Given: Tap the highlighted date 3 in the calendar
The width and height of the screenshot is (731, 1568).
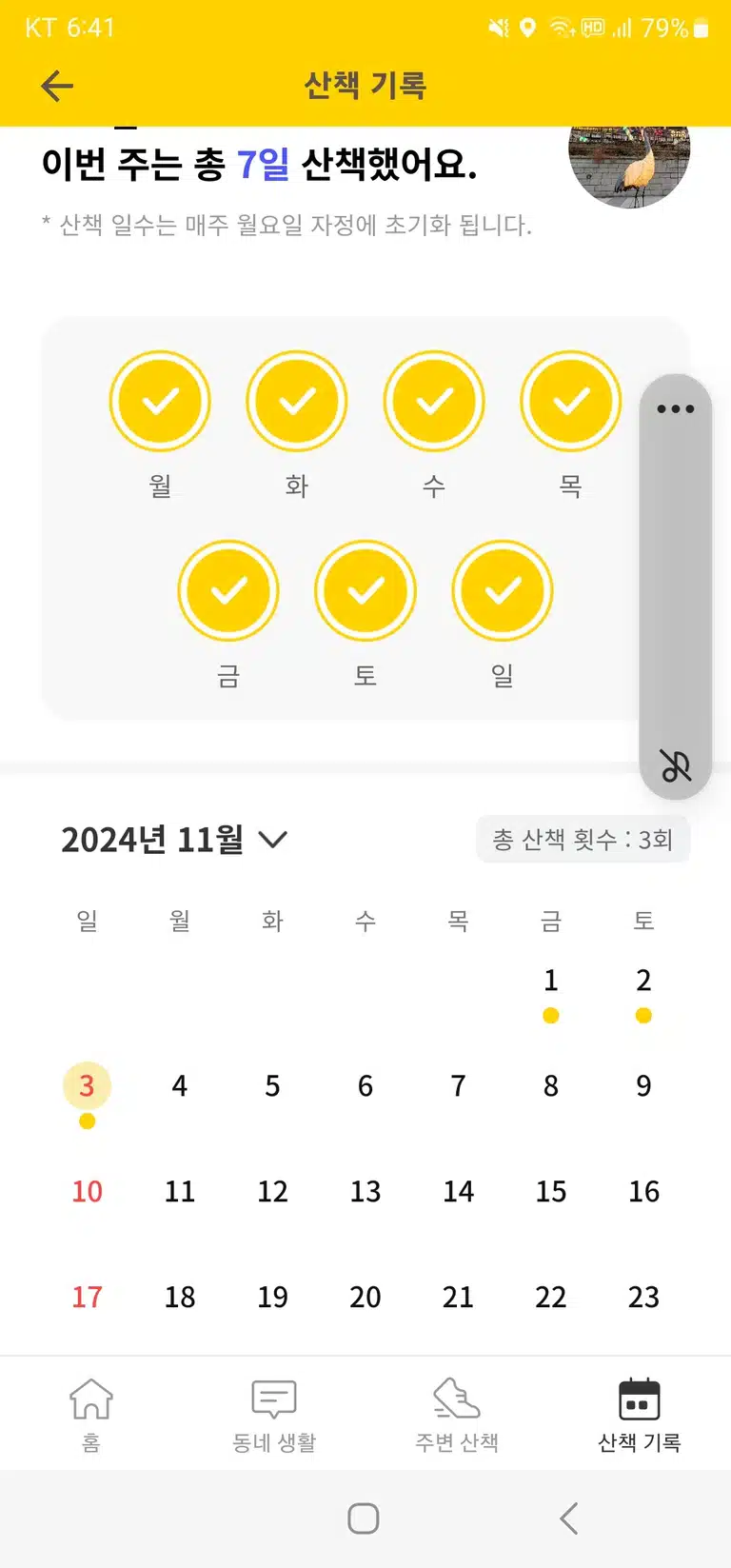Looking at the screenshot, I should [87, 1086].
